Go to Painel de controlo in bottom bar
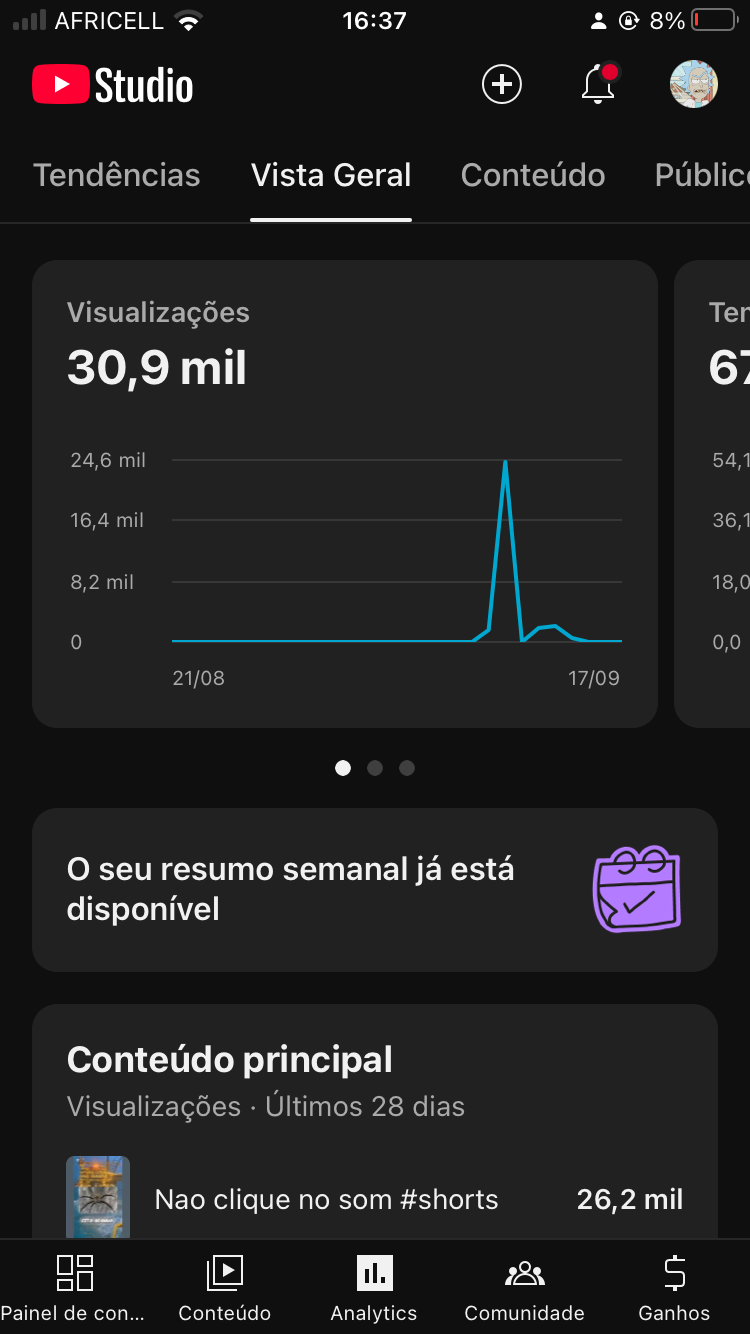Viewport: 750px width, 1334px height. pyautogui.click(x=74, y=1287)
